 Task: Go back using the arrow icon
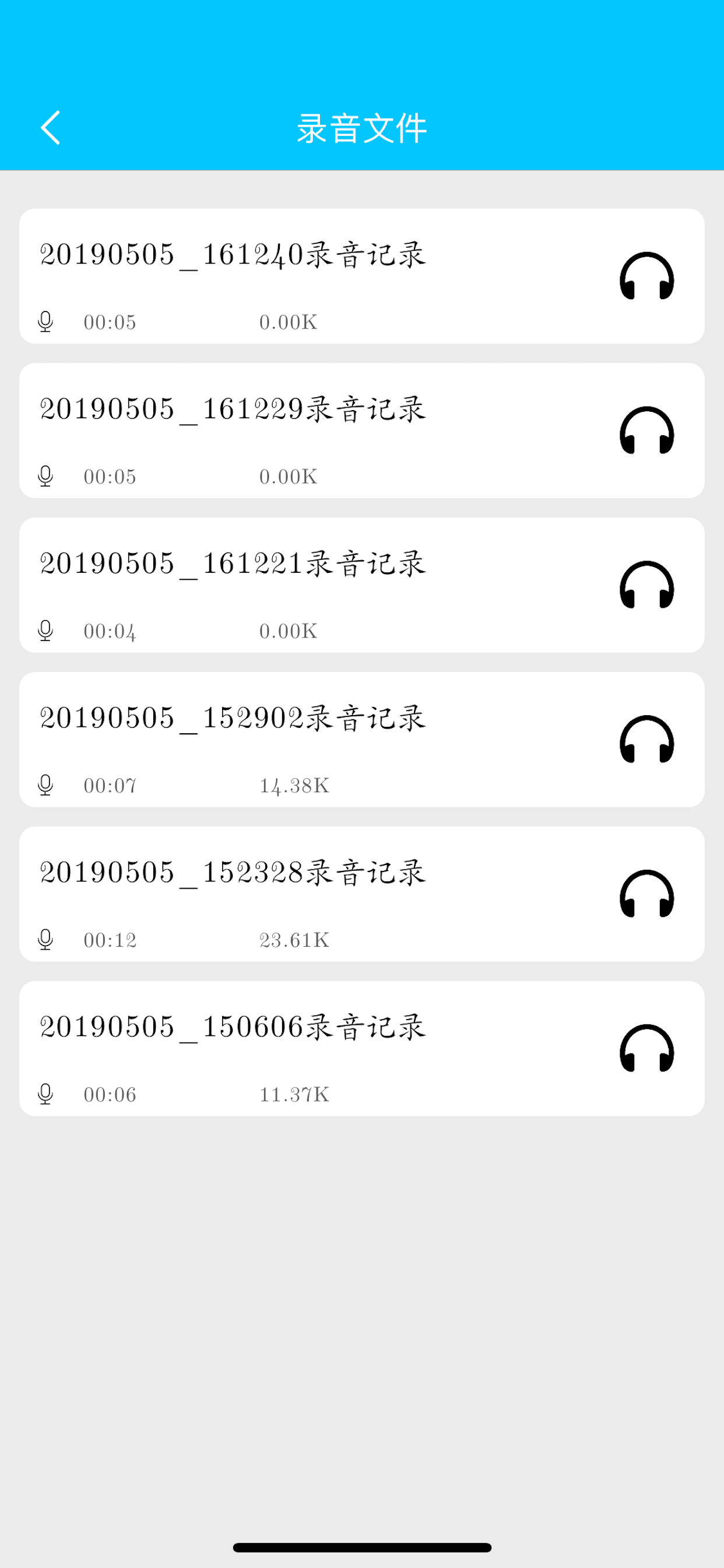(51, 128)
